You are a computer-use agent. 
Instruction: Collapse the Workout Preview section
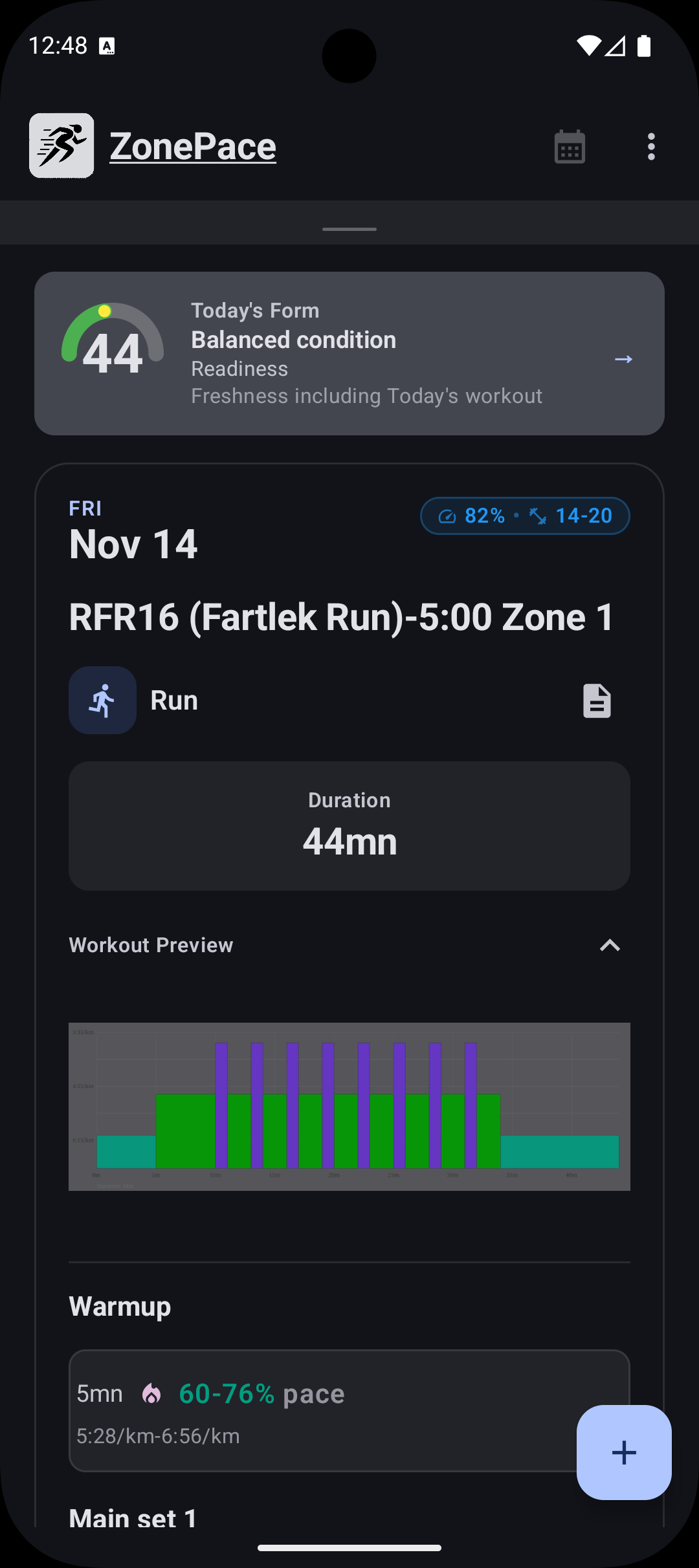610,945
